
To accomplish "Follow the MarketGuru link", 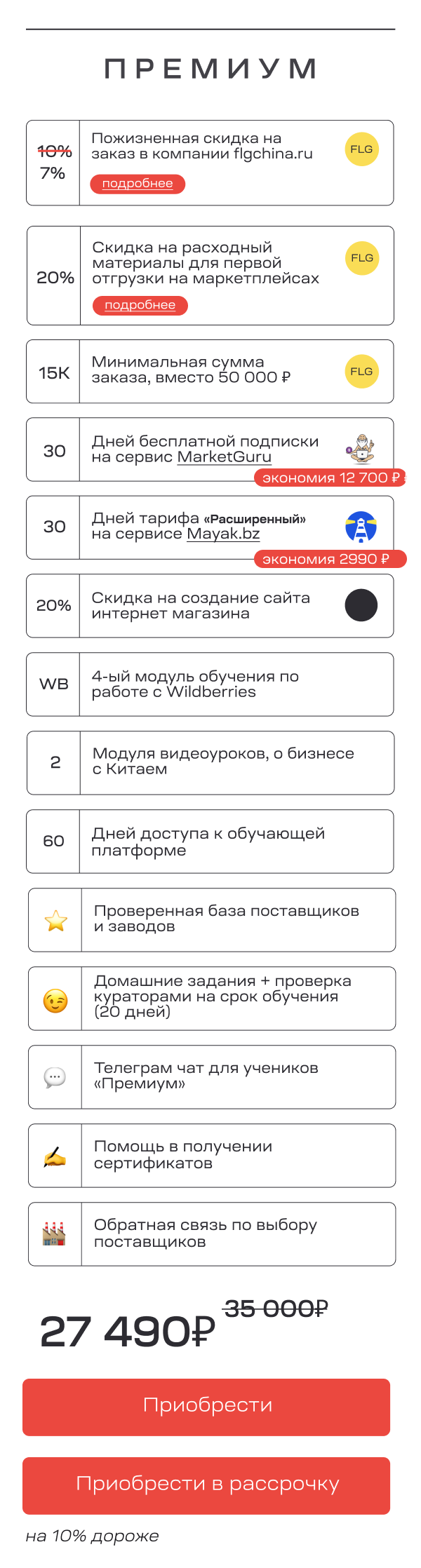I will point(224,457).
